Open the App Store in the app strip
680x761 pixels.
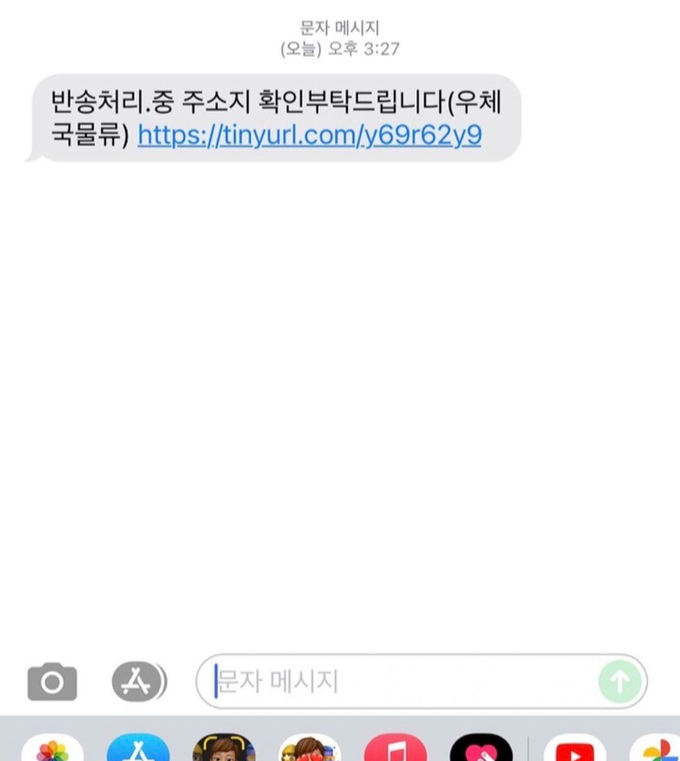[138, 750]
